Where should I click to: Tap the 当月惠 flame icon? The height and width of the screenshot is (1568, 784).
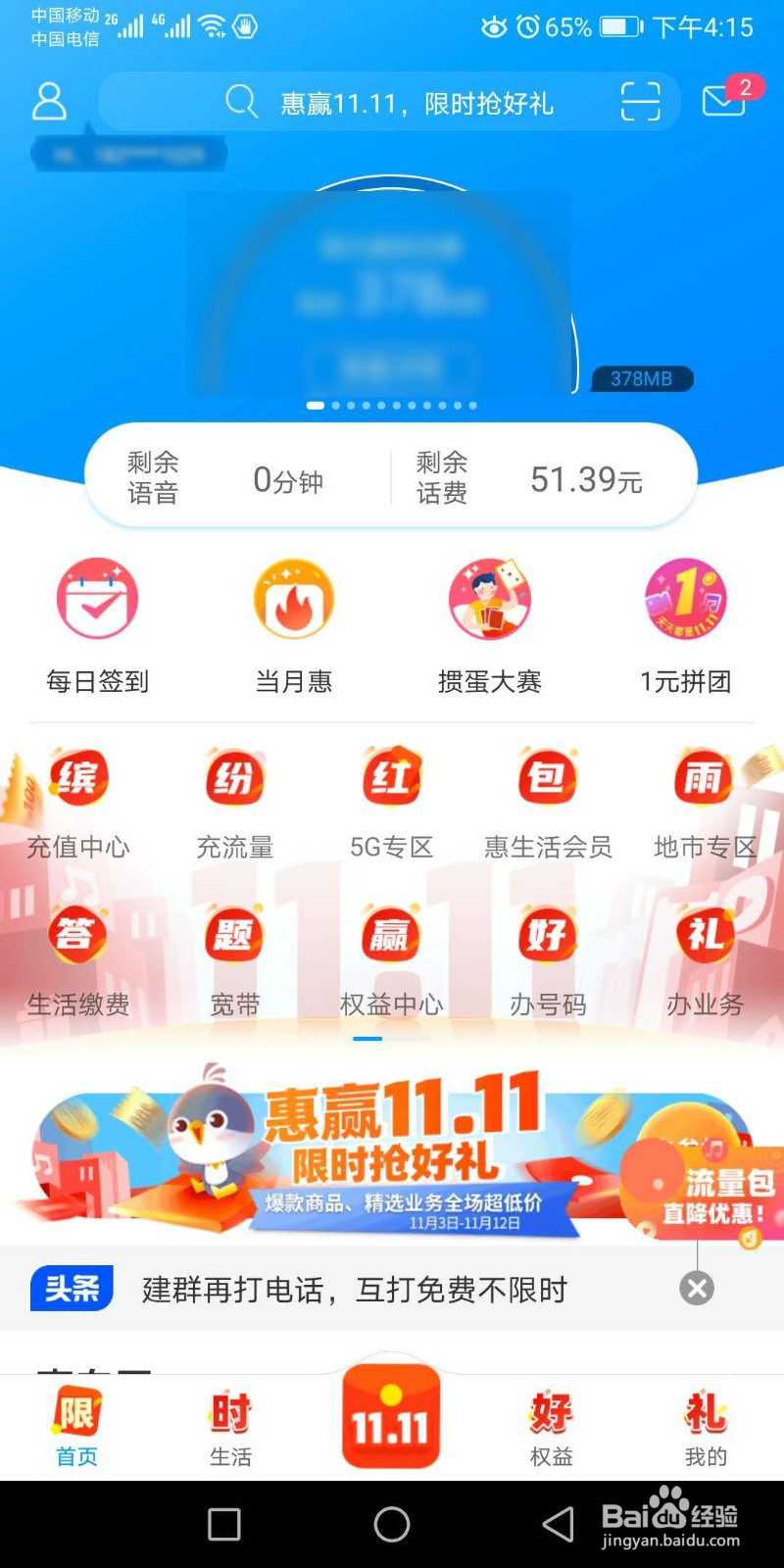(293, 600)
